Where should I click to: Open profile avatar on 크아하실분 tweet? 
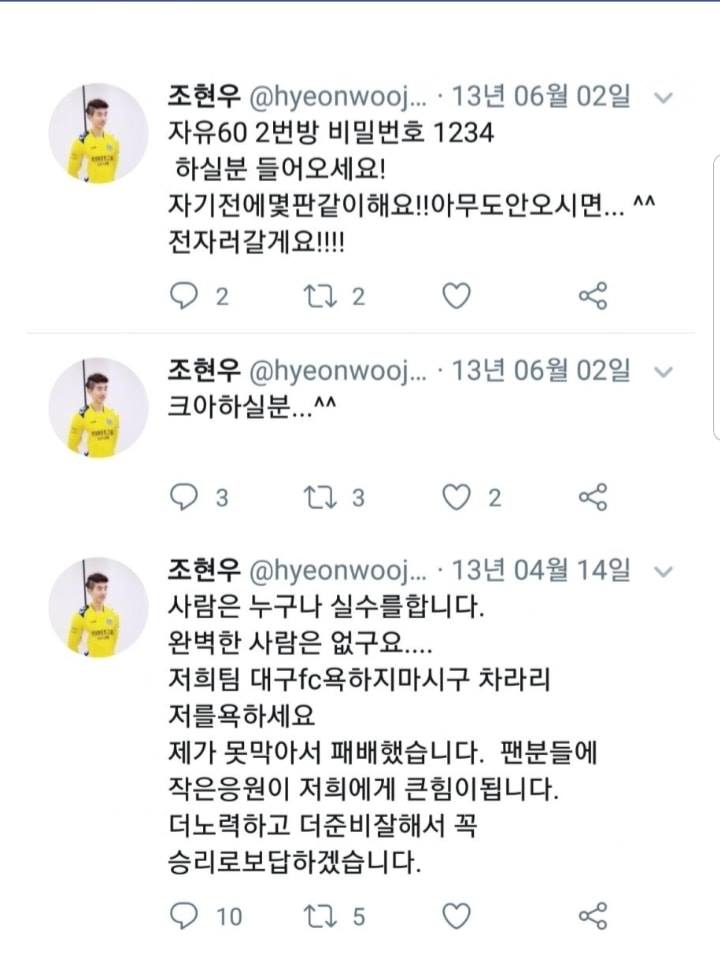coord(98,408)
